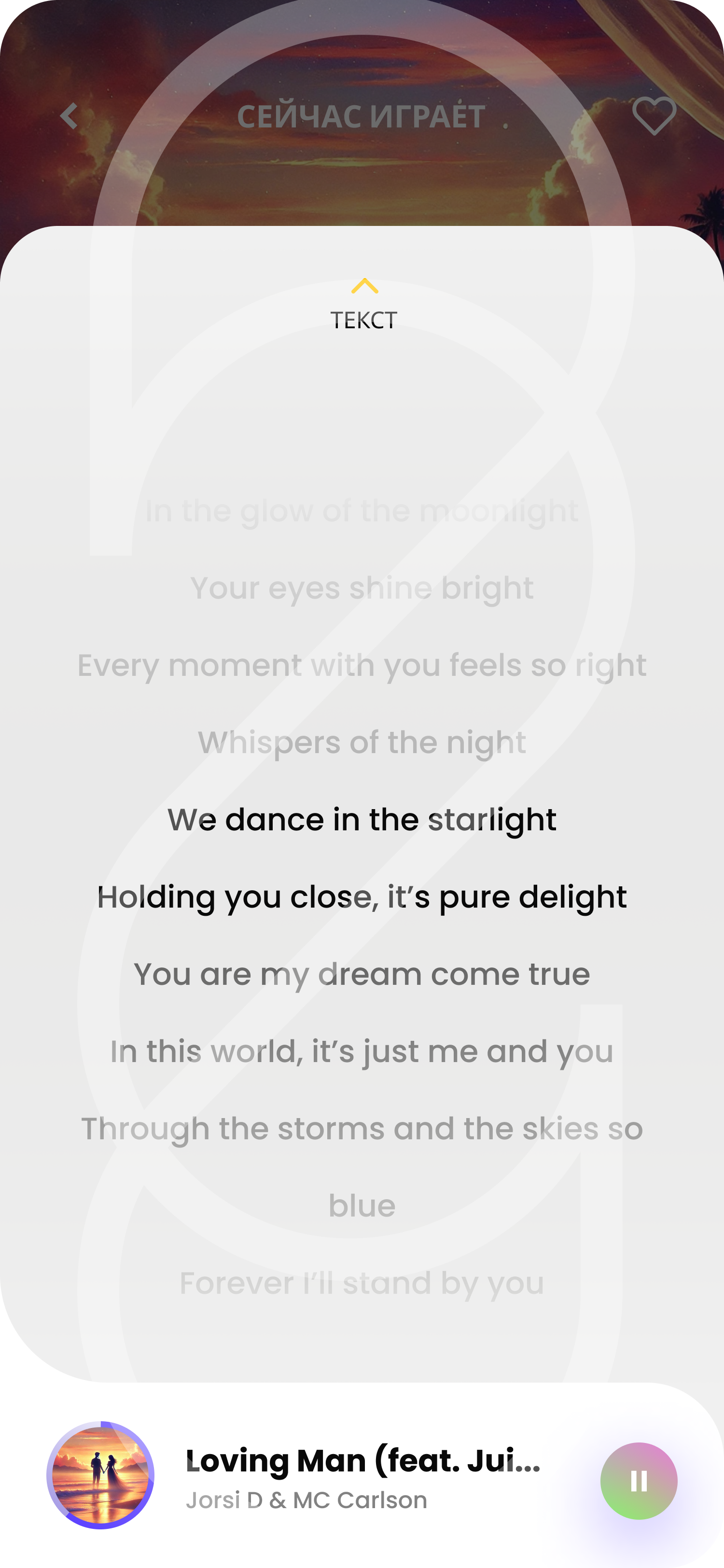Tap the round album cover thumbnail
724x1568 pixels.
(100, 1475)
